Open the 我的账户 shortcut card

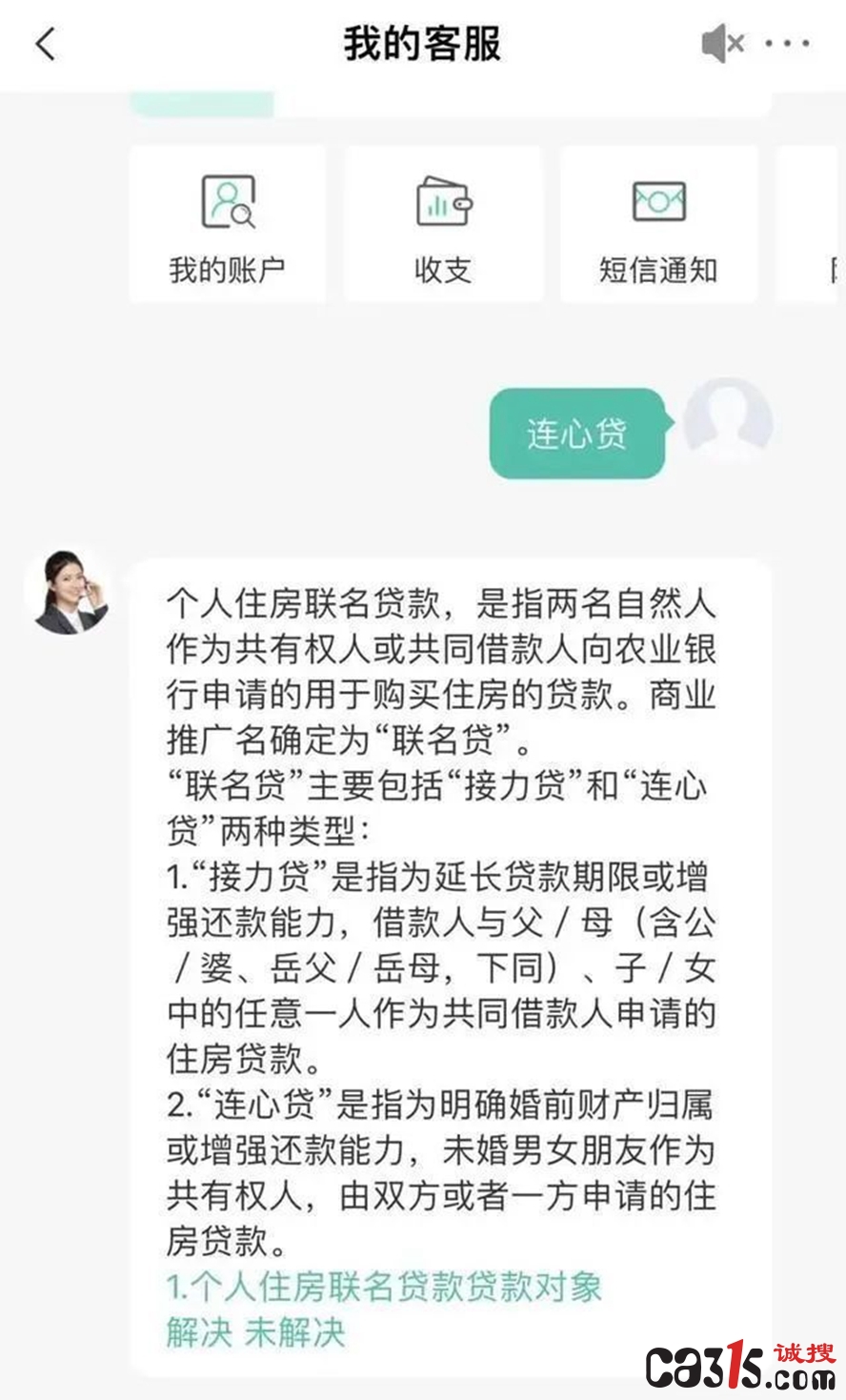[227, 226]
